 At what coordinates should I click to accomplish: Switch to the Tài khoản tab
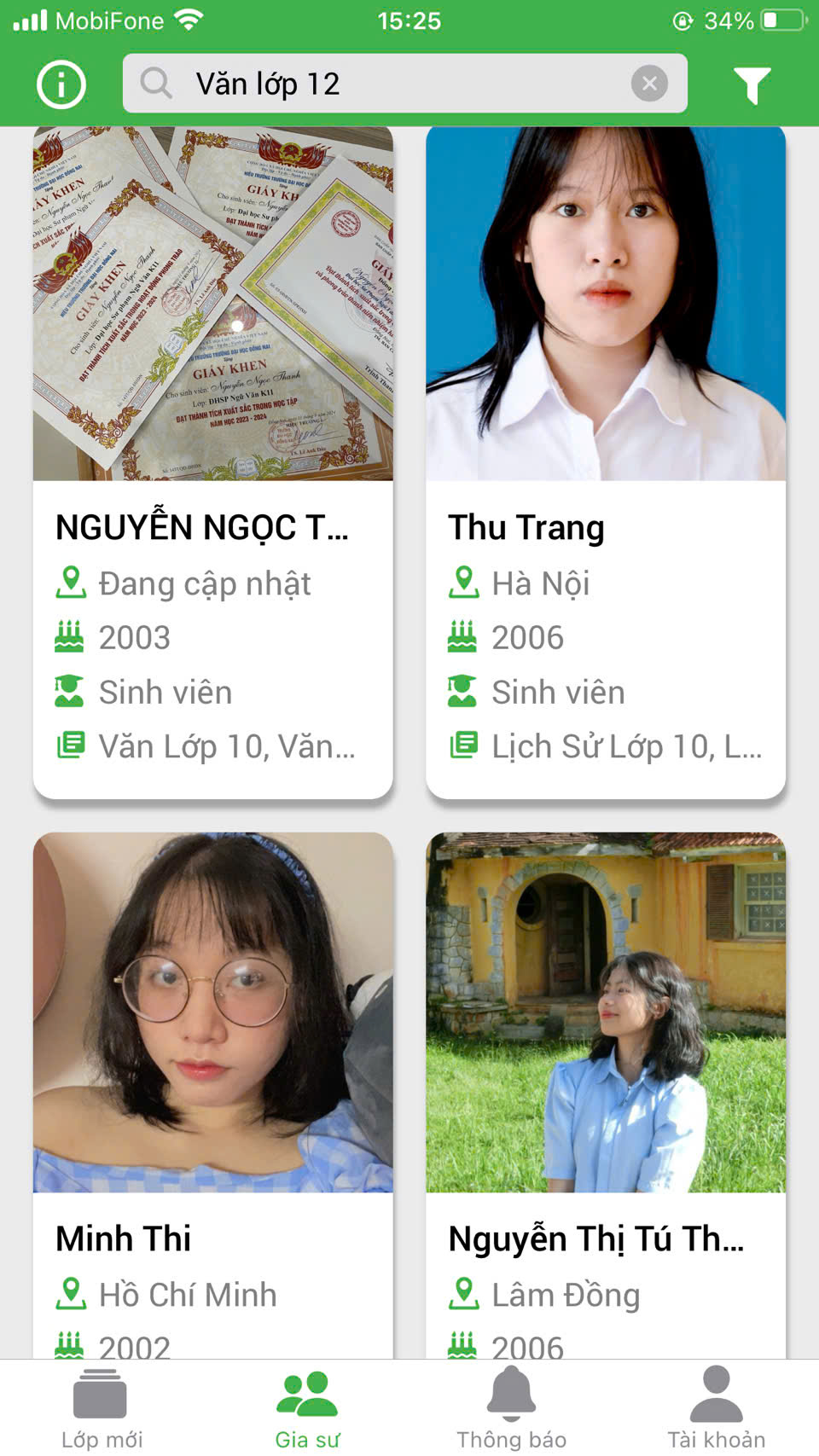click(x=716, y=1408)
